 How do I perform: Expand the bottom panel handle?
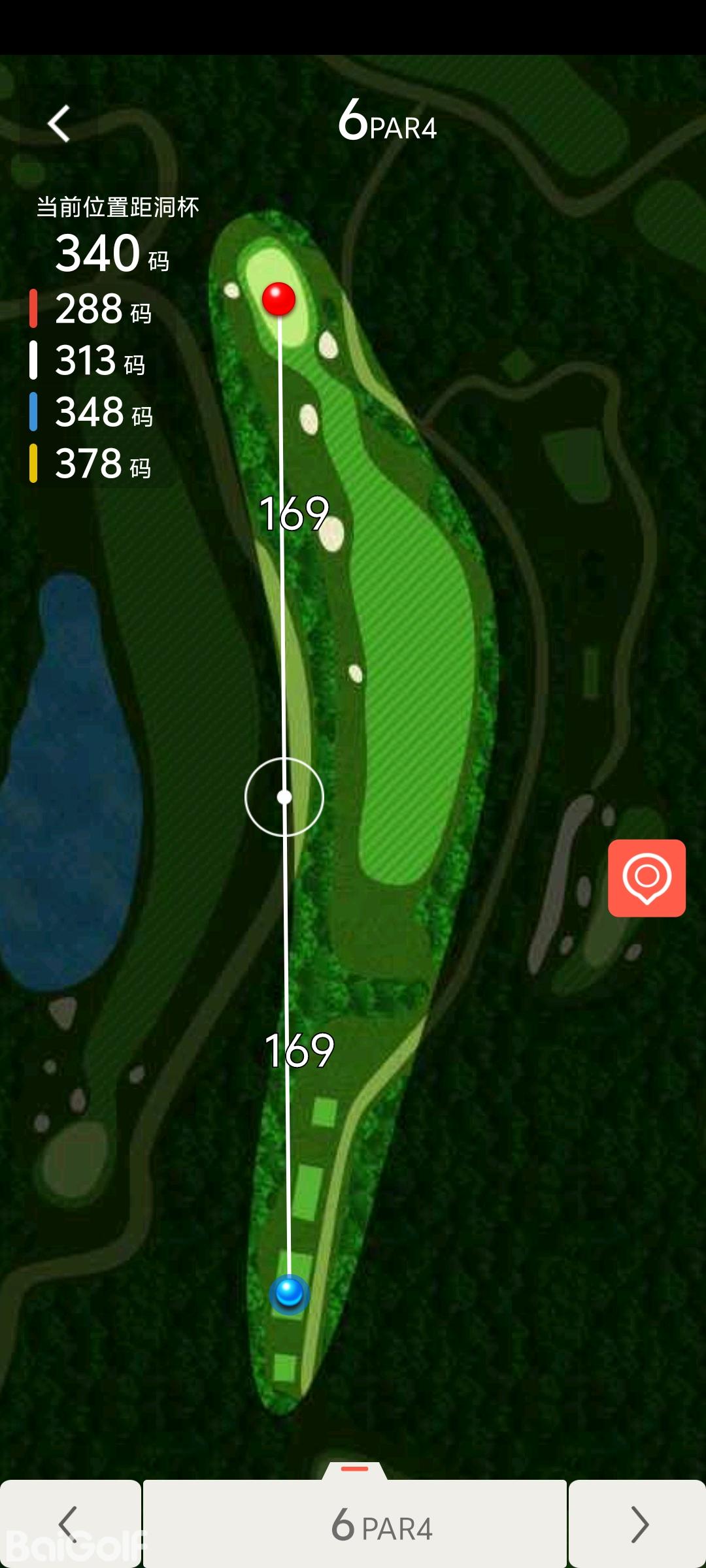[x=354, y=1469]
